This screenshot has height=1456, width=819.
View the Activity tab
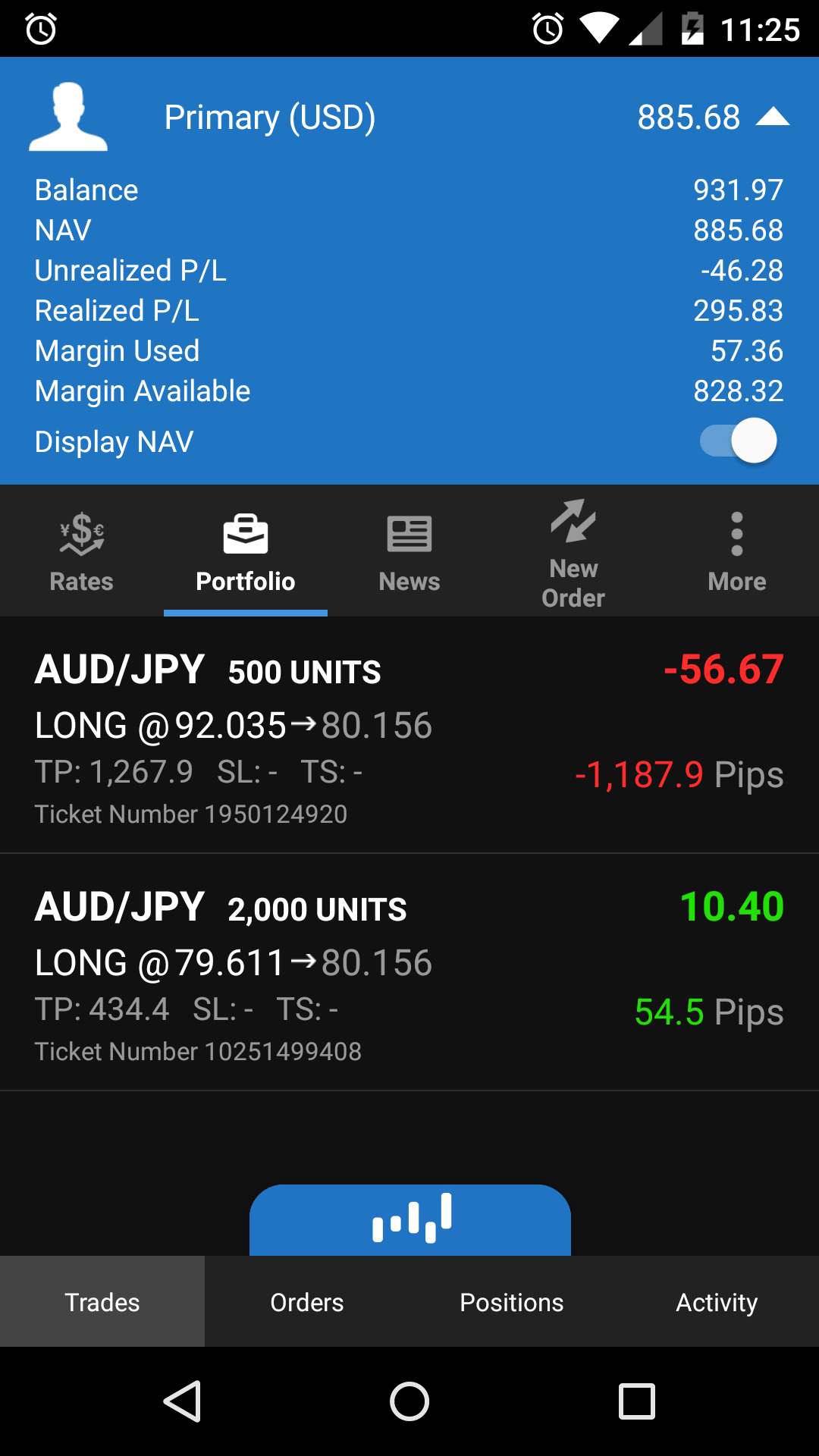point(717,1301)
